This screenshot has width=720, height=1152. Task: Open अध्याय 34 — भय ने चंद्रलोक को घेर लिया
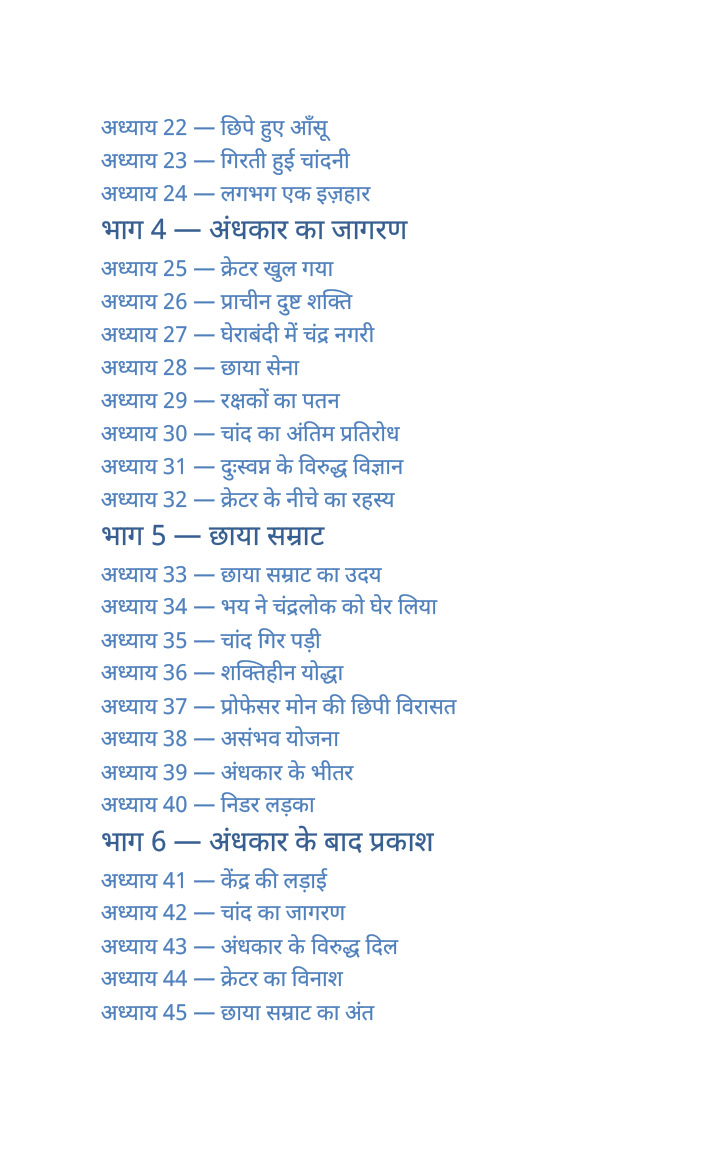270,607
